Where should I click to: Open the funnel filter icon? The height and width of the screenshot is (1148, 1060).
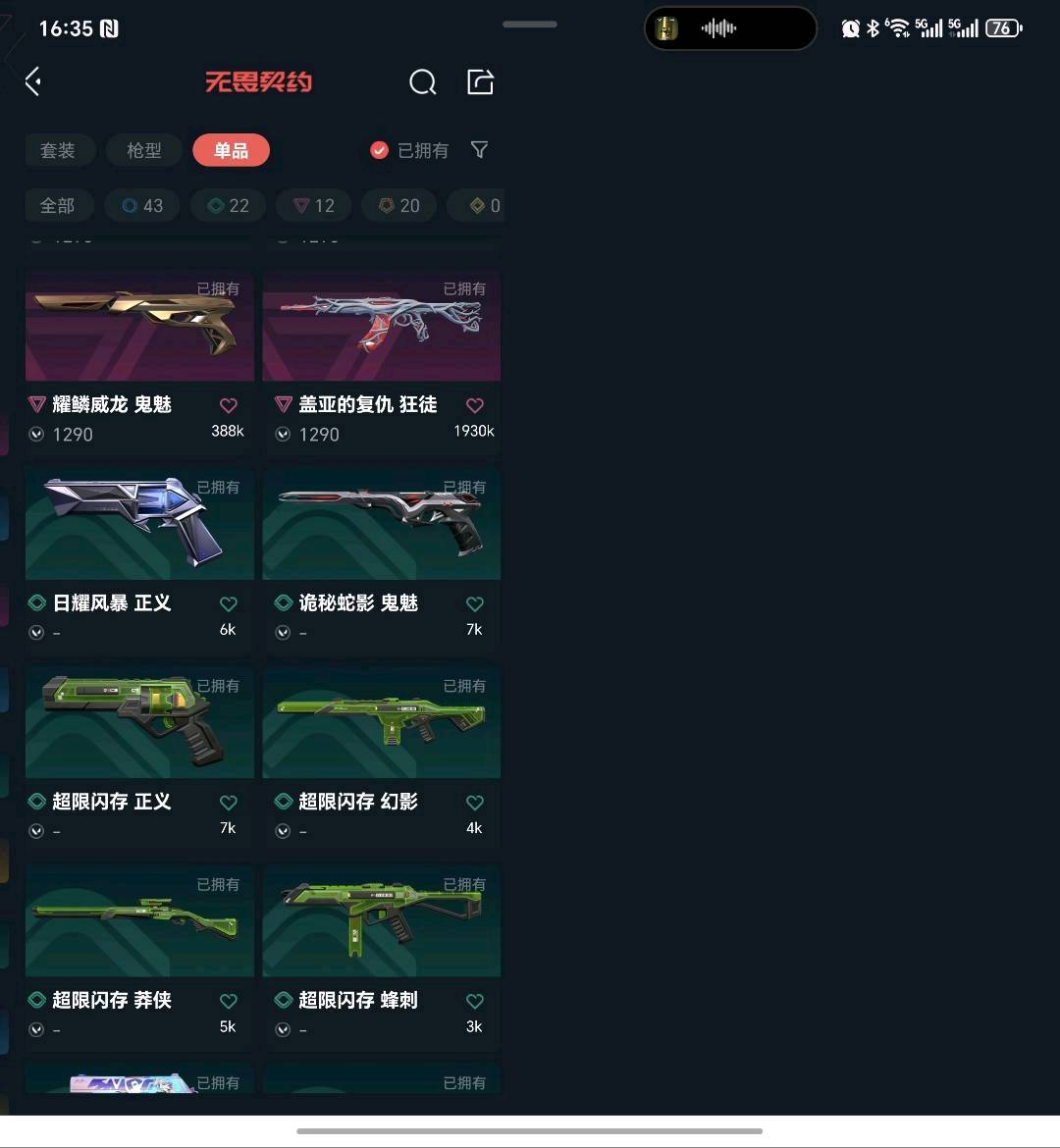pos(479,150)
